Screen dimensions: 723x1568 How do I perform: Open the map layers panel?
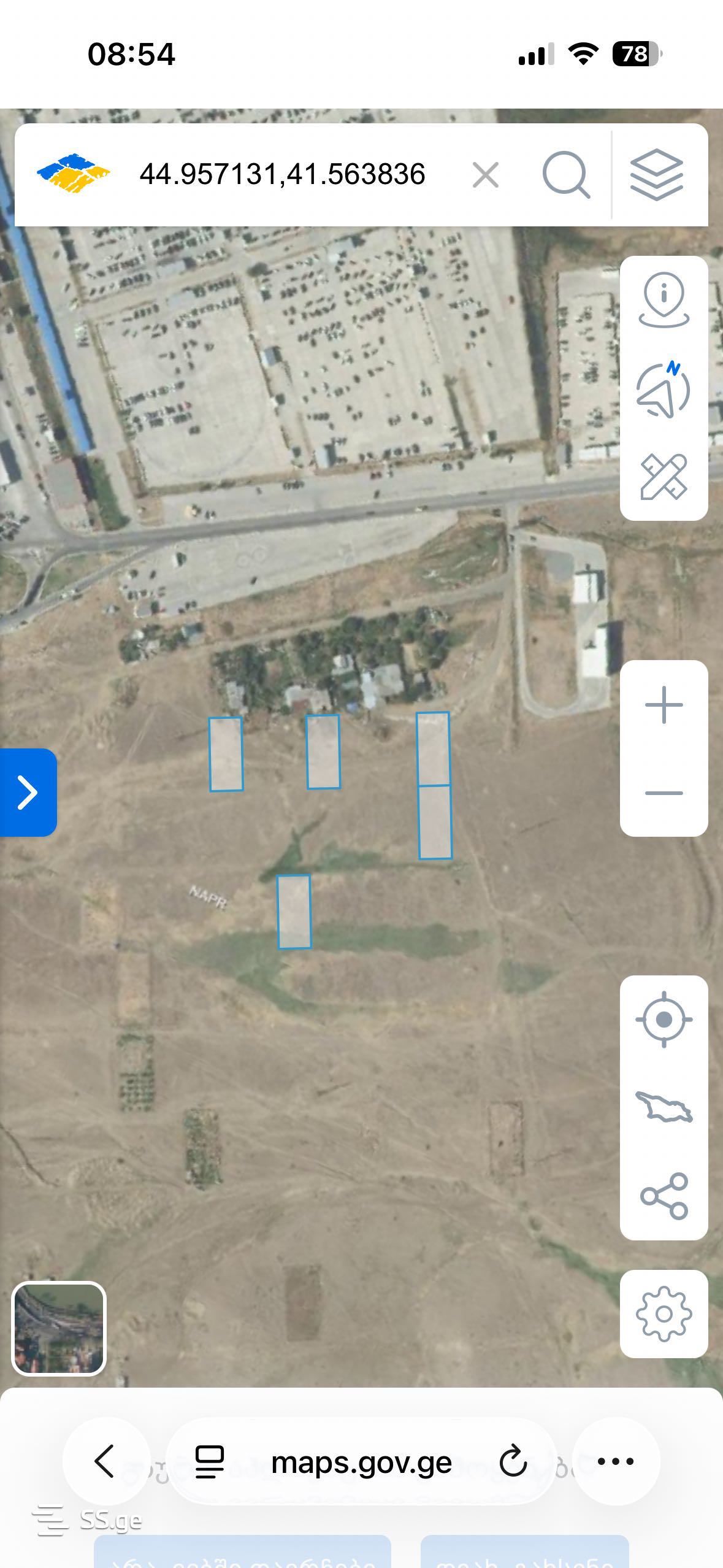(656, 175)
